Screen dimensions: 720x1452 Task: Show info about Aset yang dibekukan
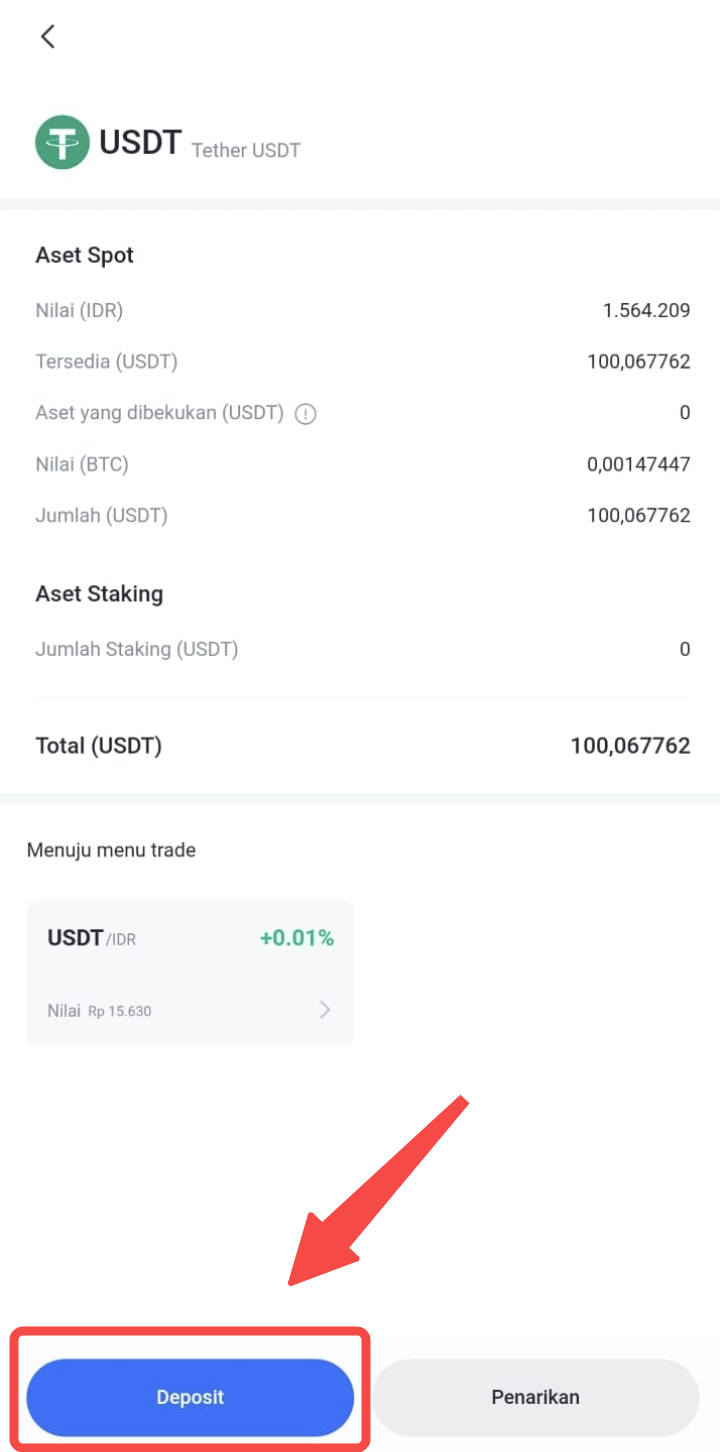pos(306,413)
